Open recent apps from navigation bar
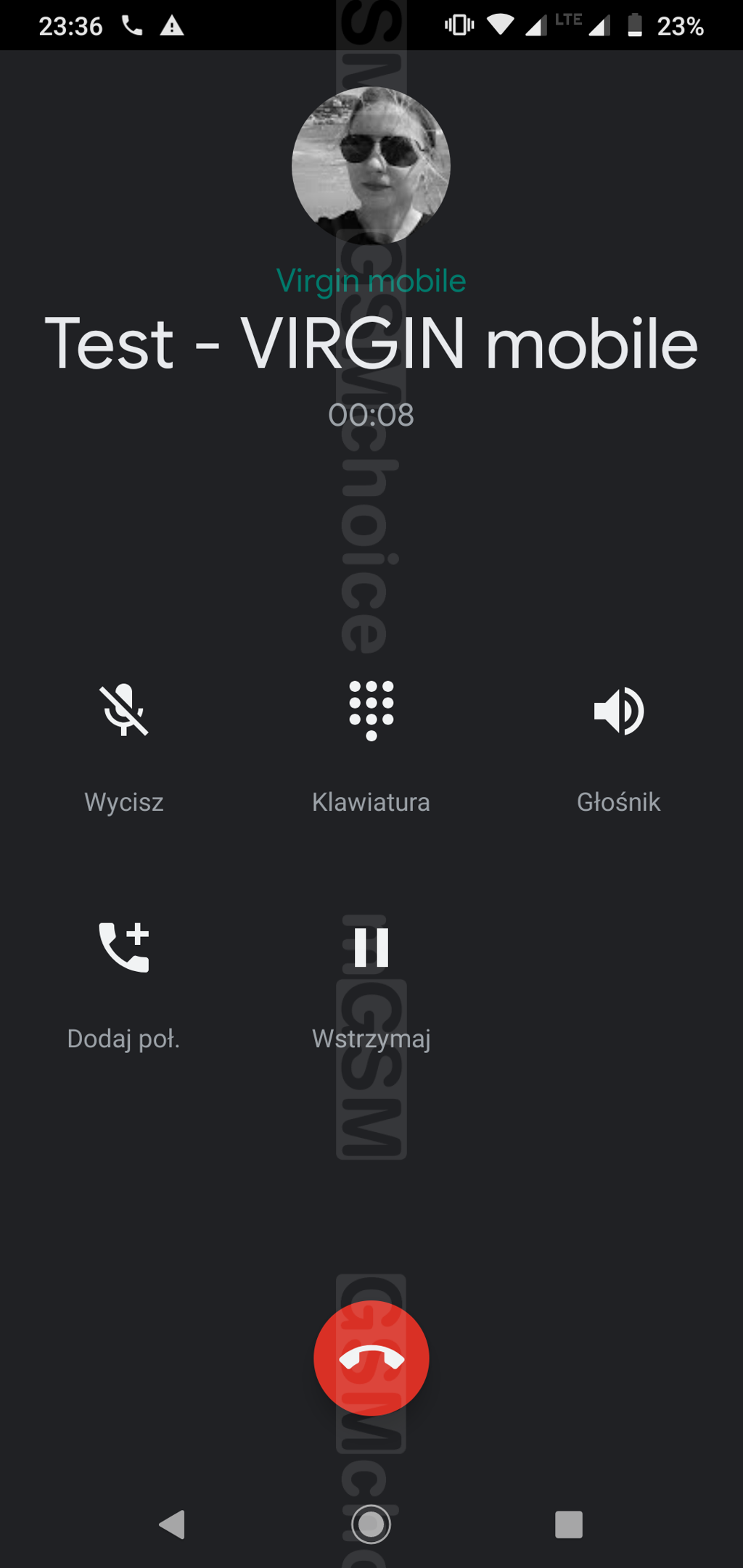 coord(568,1524)
